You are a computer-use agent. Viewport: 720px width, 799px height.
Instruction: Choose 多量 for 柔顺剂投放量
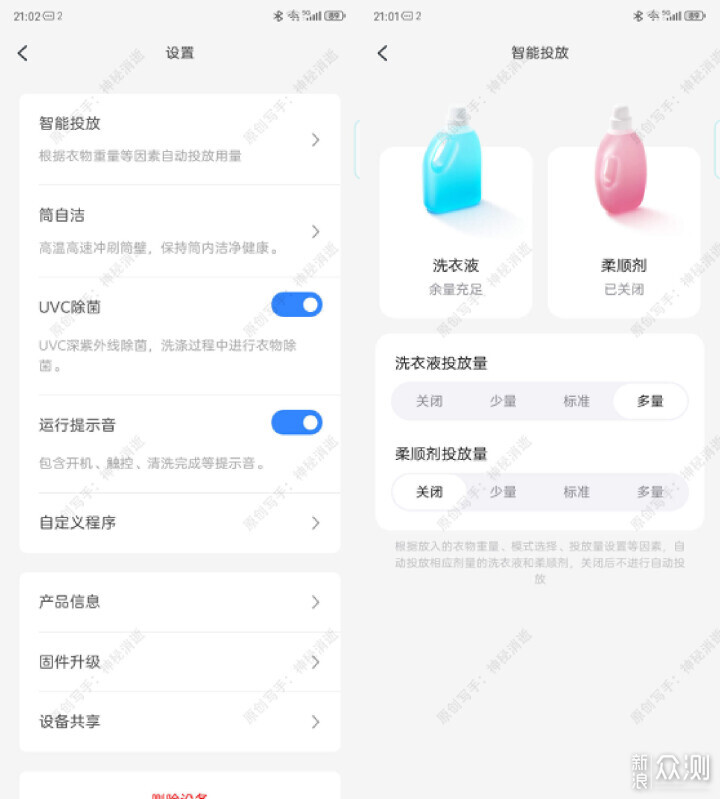[650, 492]
